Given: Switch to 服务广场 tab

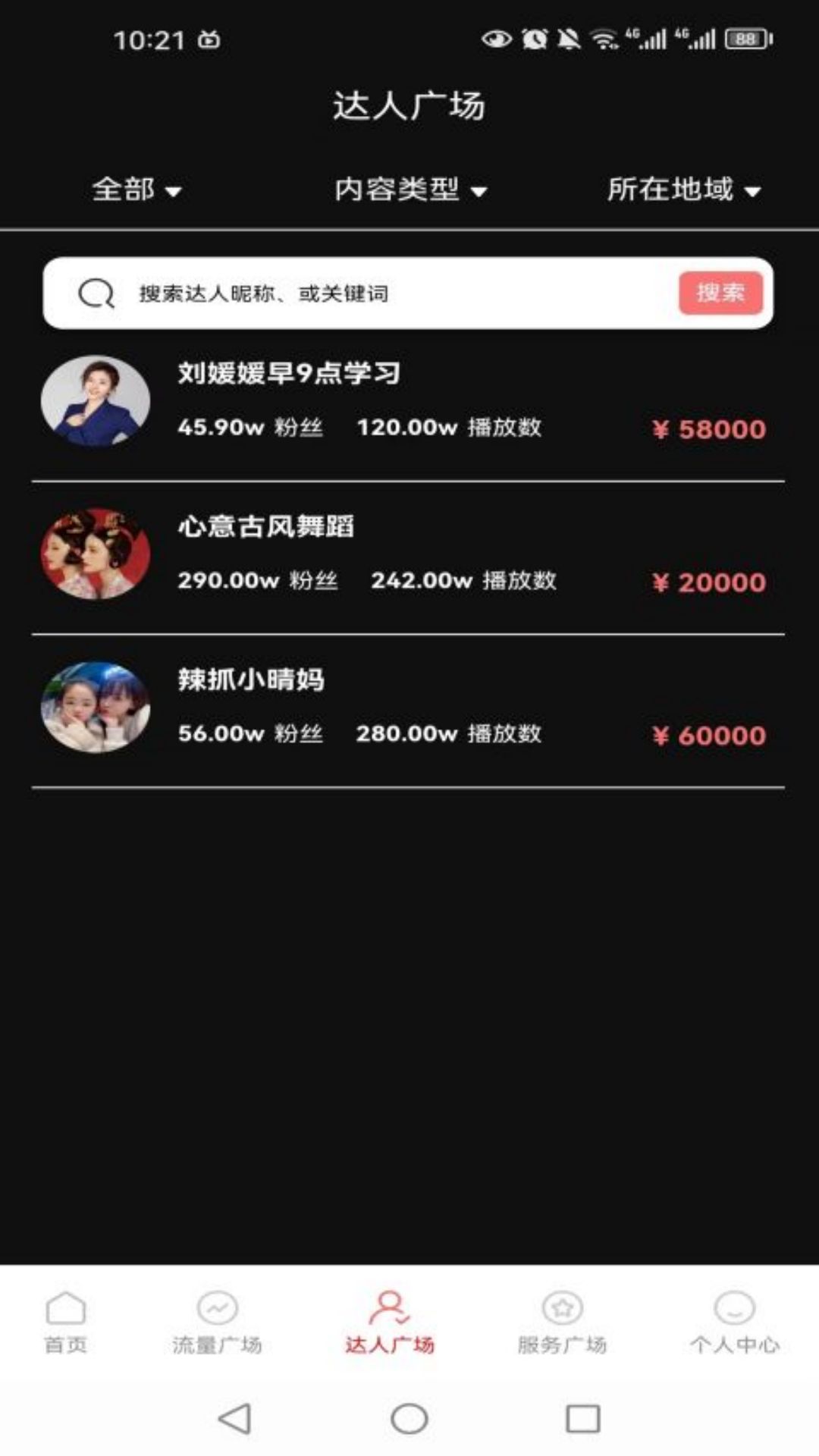Looking at the screenshot, I should click(562, 1323).
